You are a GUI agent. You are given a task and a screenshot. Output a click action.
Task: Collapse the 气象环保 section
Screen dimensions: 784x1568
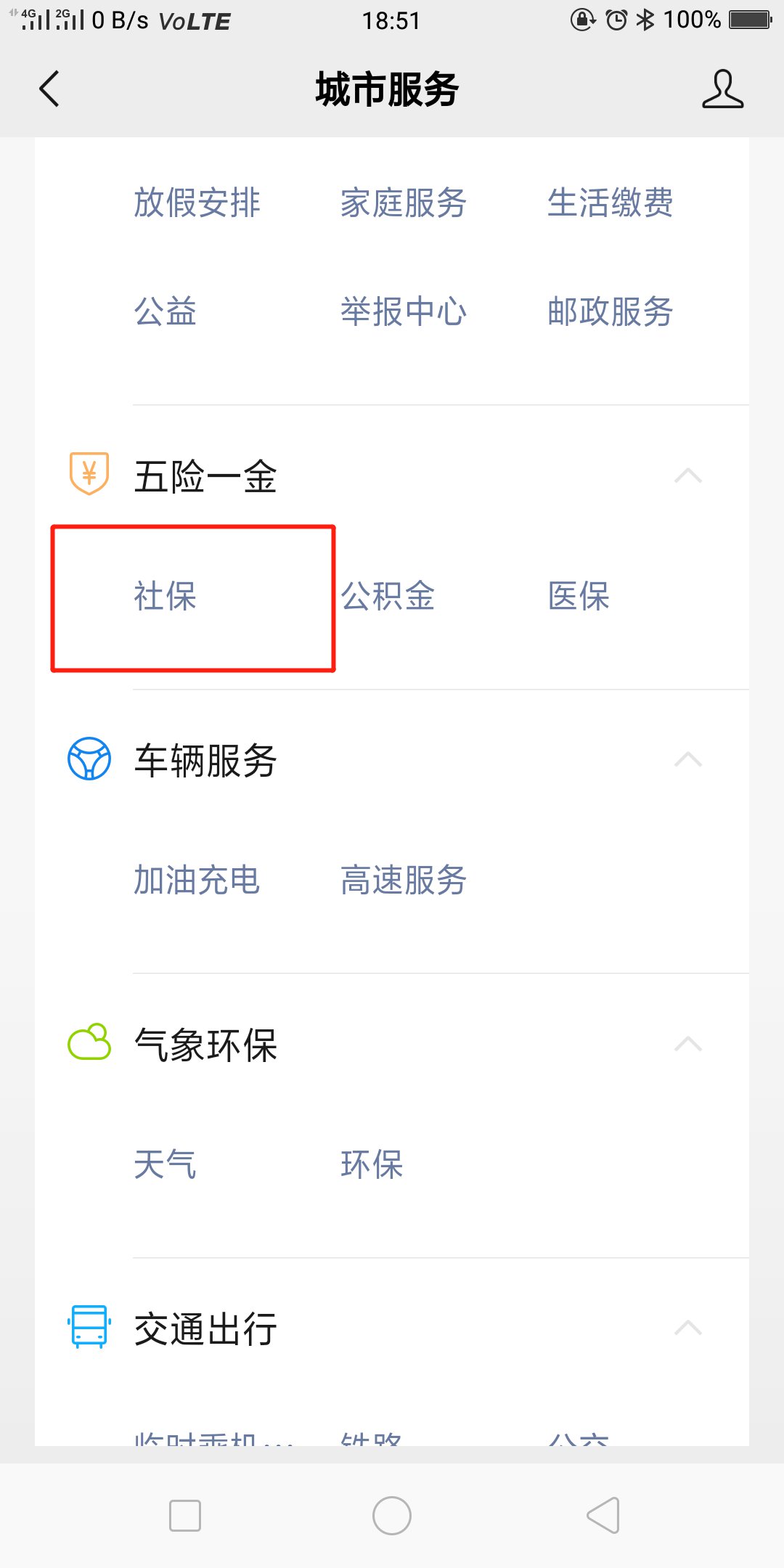tap(687, 1045)
